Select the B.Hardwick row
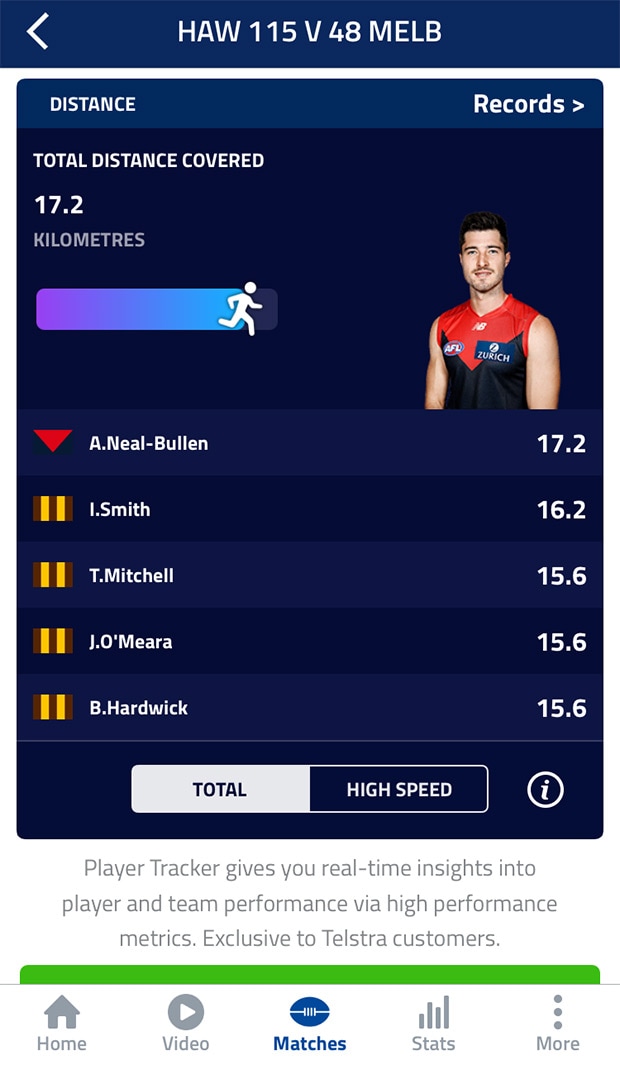Viewport: 620px width, 1065px height. click(x=310, y=707)
